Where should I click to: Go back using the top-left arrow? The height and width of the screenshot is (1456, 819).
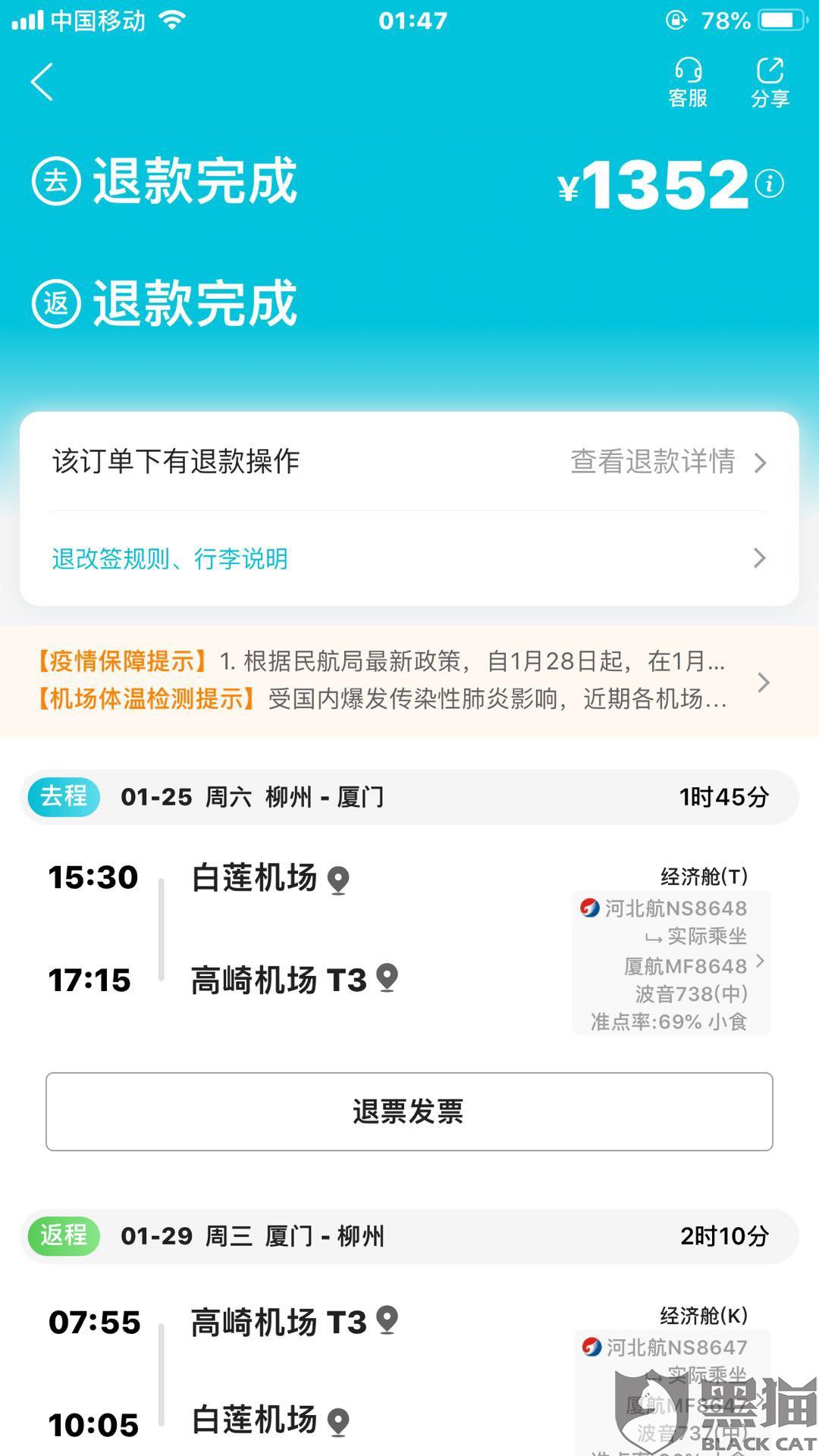click(x=42, y=82)
